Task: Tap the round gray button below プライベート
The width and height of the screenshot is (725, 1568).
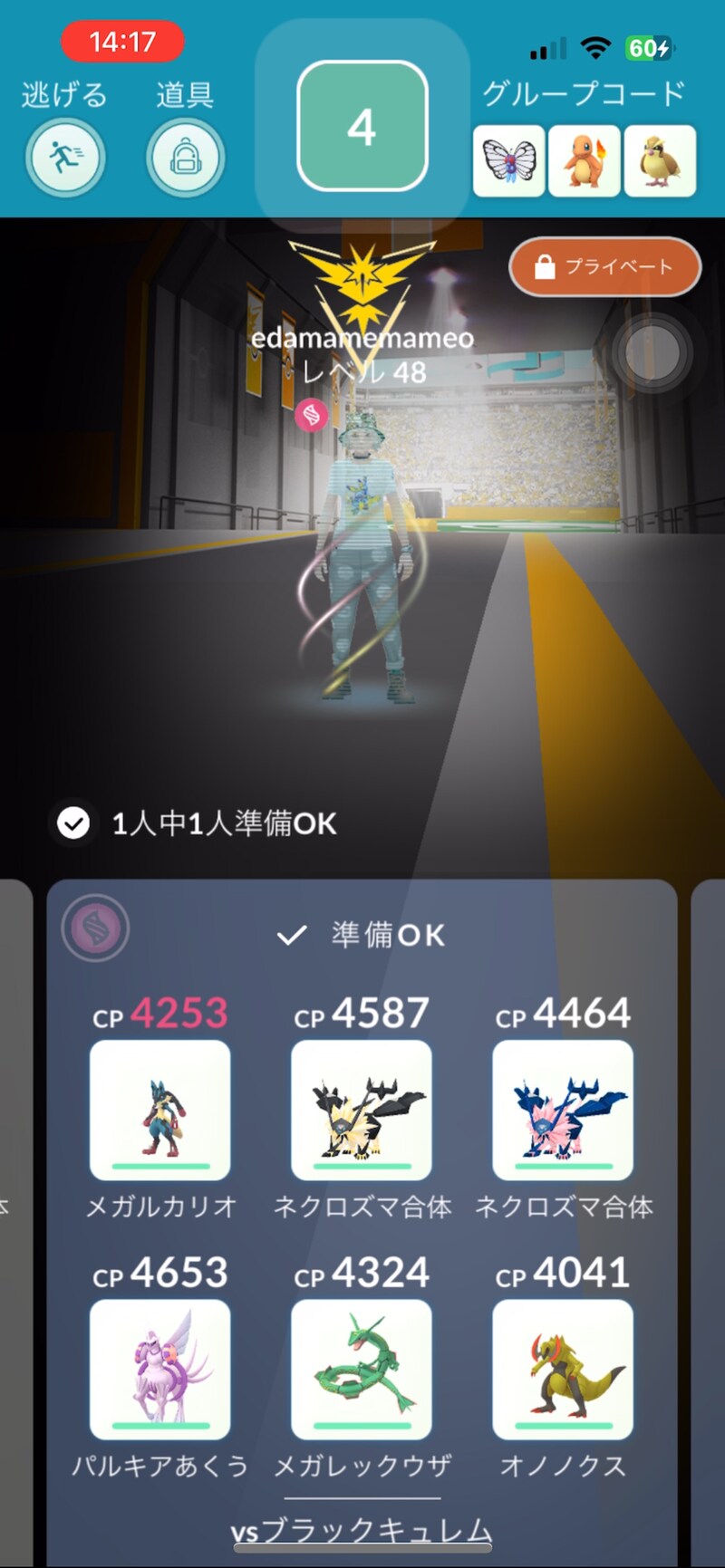Action: coord(651,352)
